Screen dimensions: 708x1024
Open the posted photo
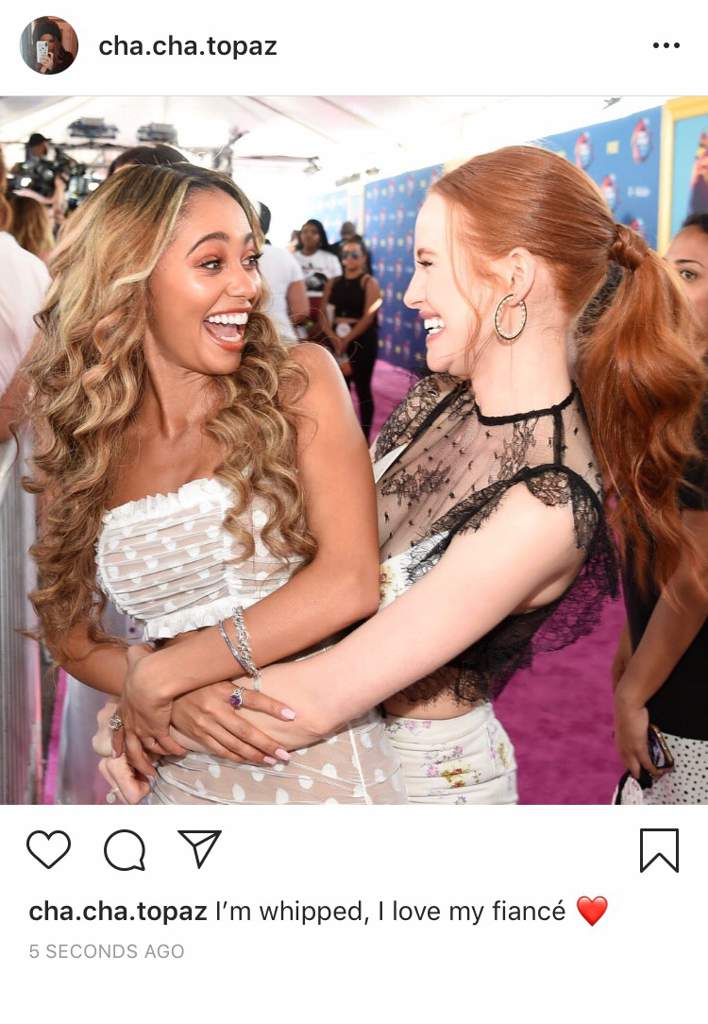point(354,450)
